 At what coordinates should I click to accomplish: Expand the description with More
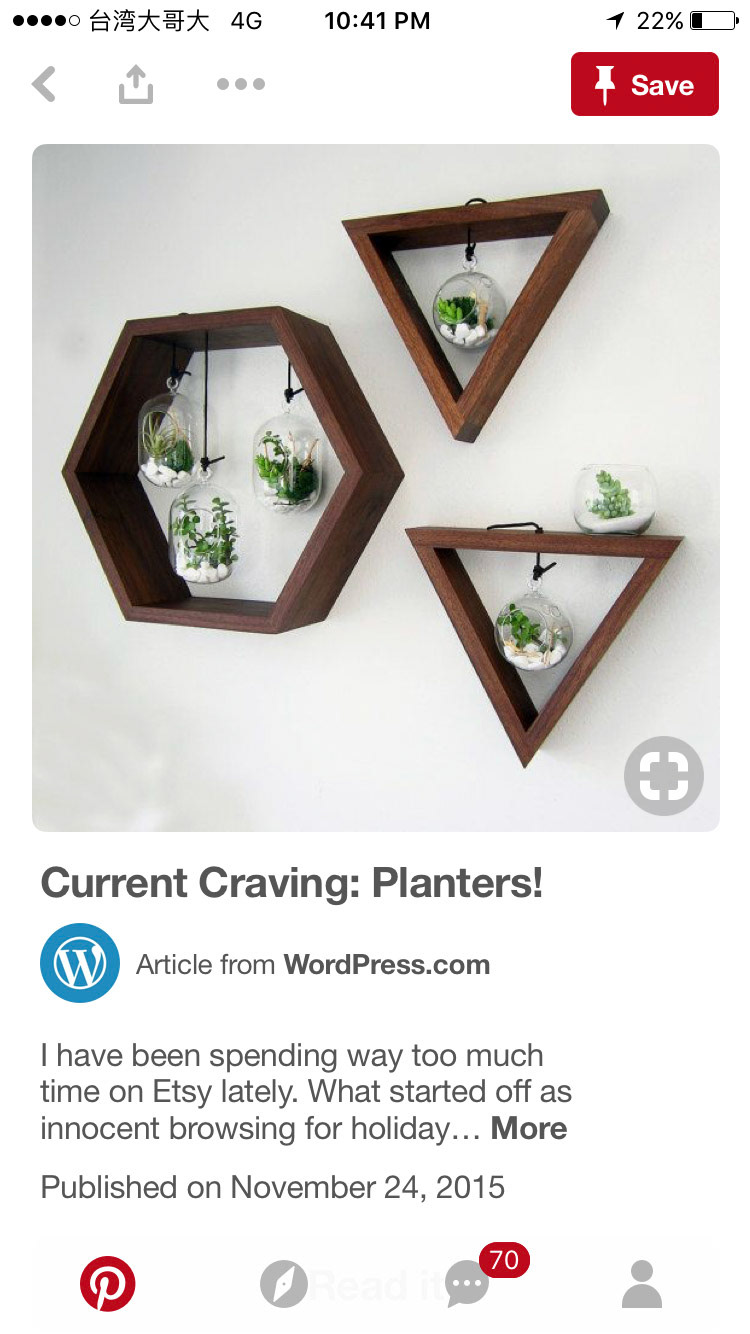tap(529, 1129)
